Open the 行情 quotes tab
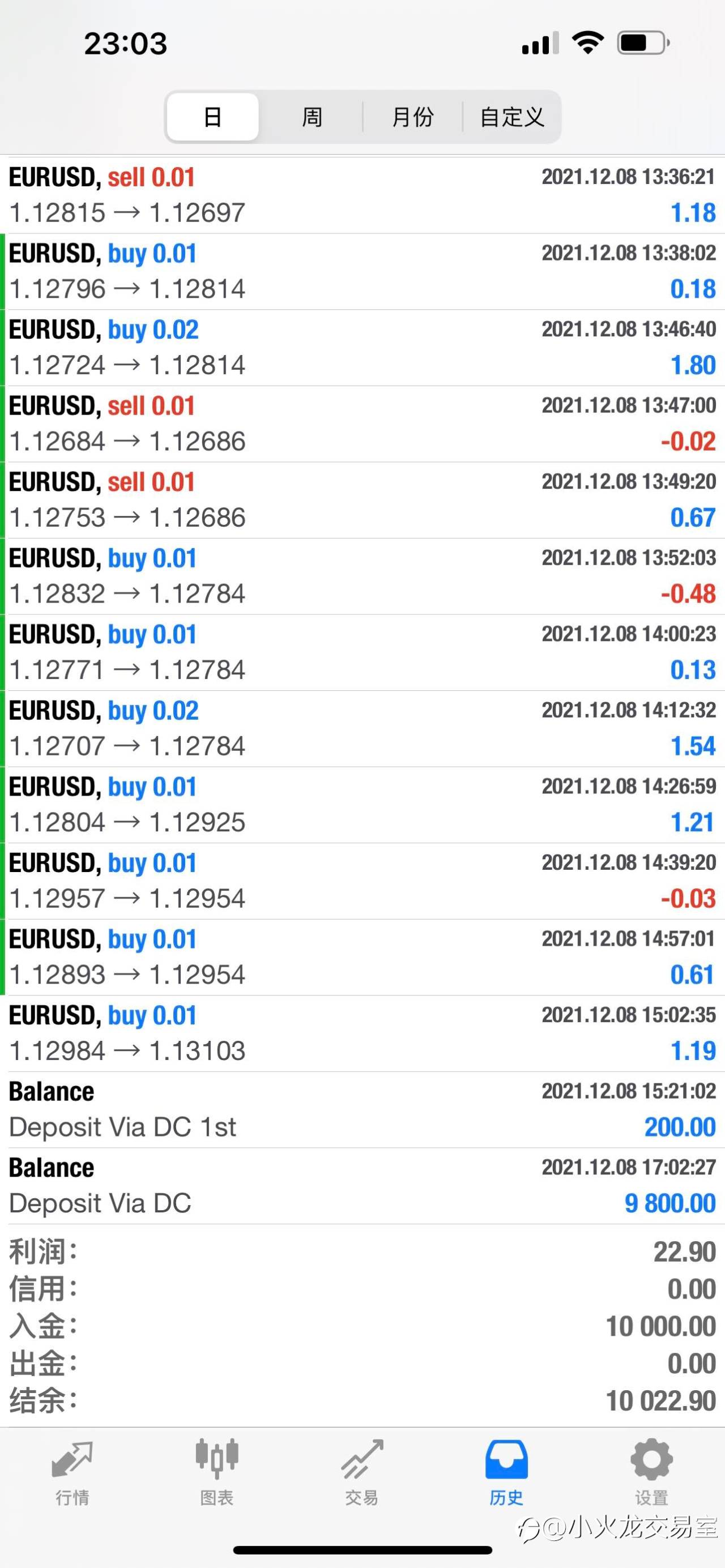Viewport: 725px width, 1568px height. pyautogui.click(x=72, y=1472)
